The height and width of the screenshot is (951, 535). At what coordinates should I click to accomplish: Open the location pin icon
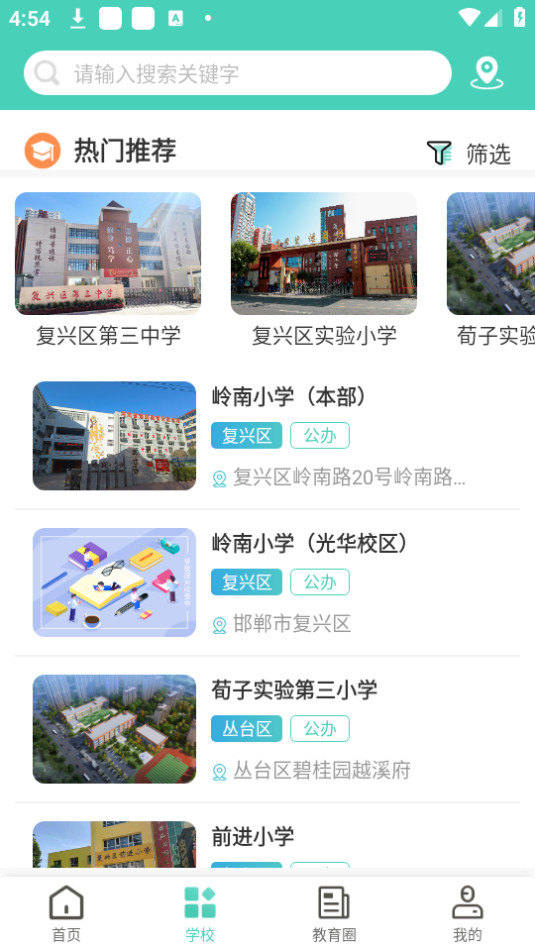(x=486, y=73)
